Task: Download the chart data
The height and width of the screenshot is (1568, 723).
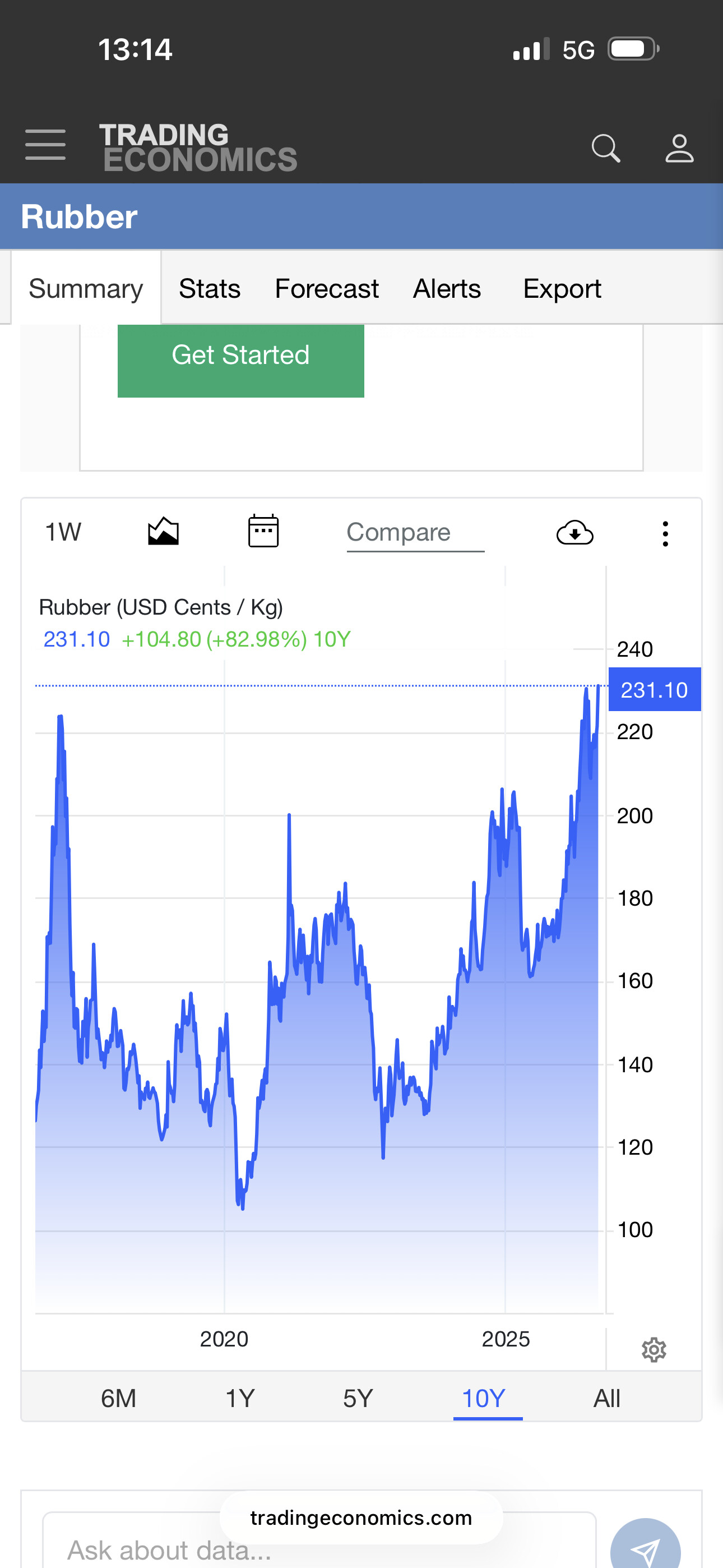Action: 574,532
